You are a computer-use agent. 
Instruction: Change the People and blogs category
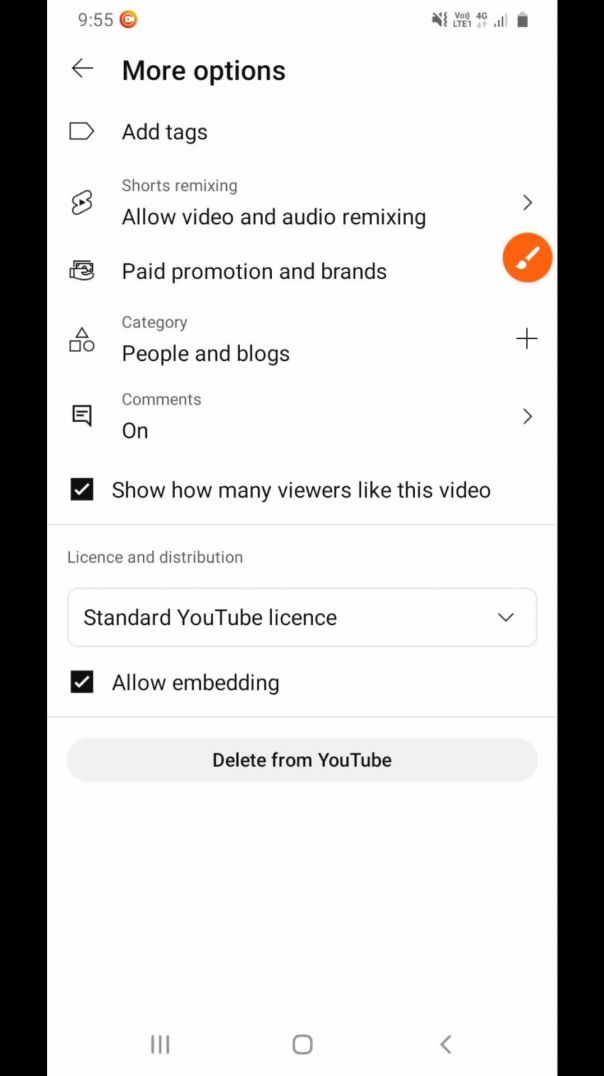300,340
